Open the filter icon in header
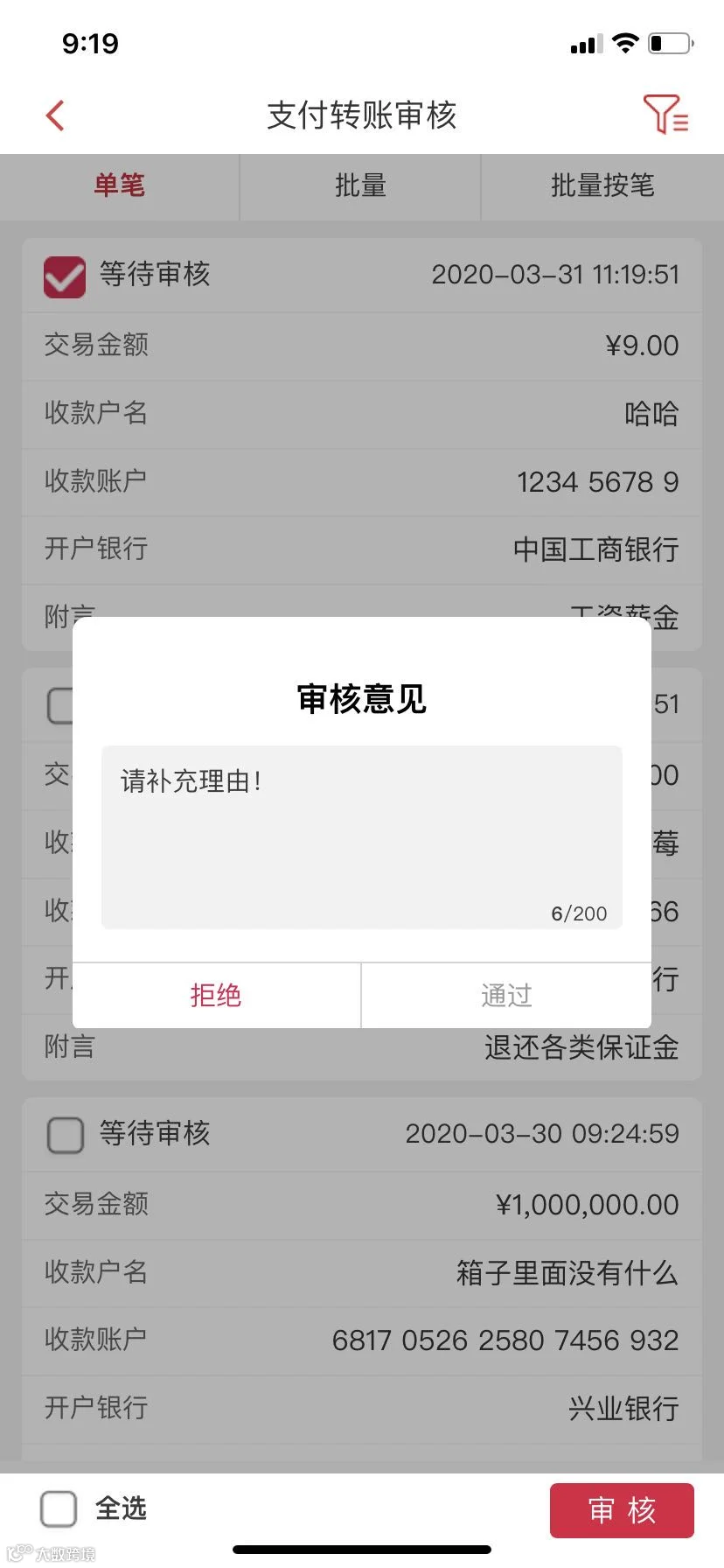Screen dimensions: 724x1568 point(666,115)
